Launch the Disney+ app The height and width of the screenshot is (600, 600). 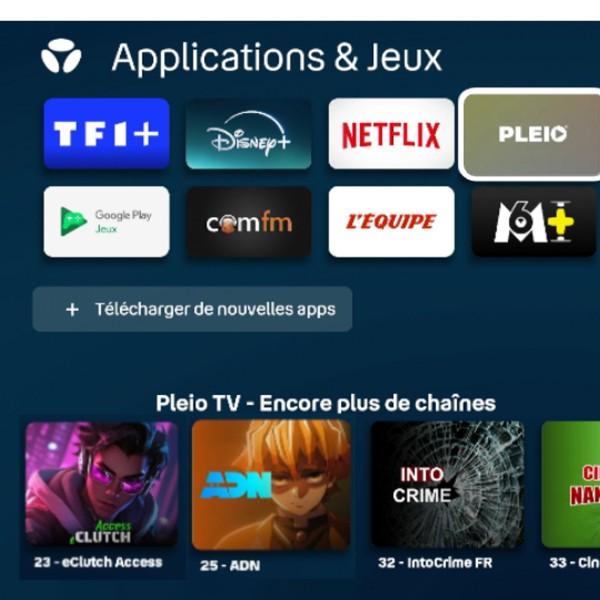point(248,134)
